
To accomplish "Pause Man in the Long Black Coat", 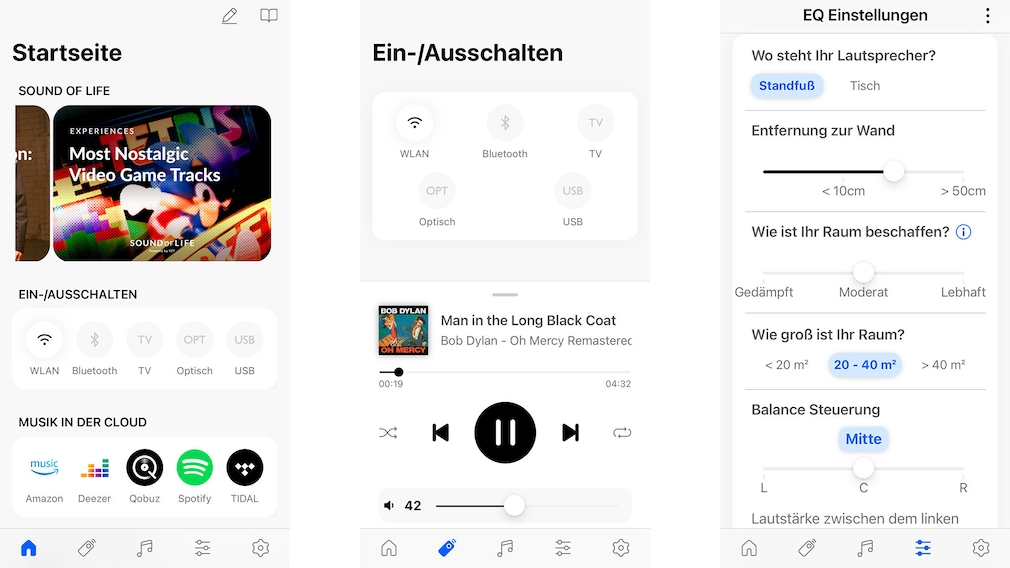I will [505, 432].
